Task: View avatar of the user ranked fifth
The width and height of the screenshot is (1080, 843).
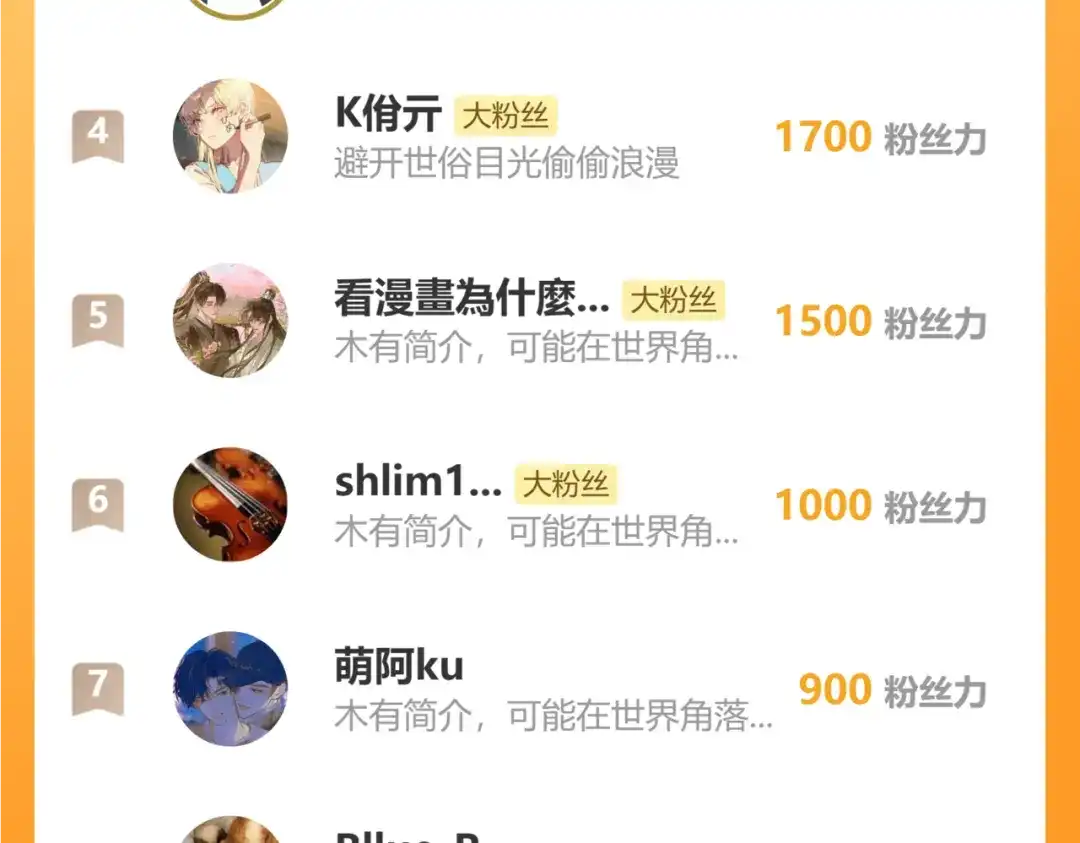Action: 230,320
